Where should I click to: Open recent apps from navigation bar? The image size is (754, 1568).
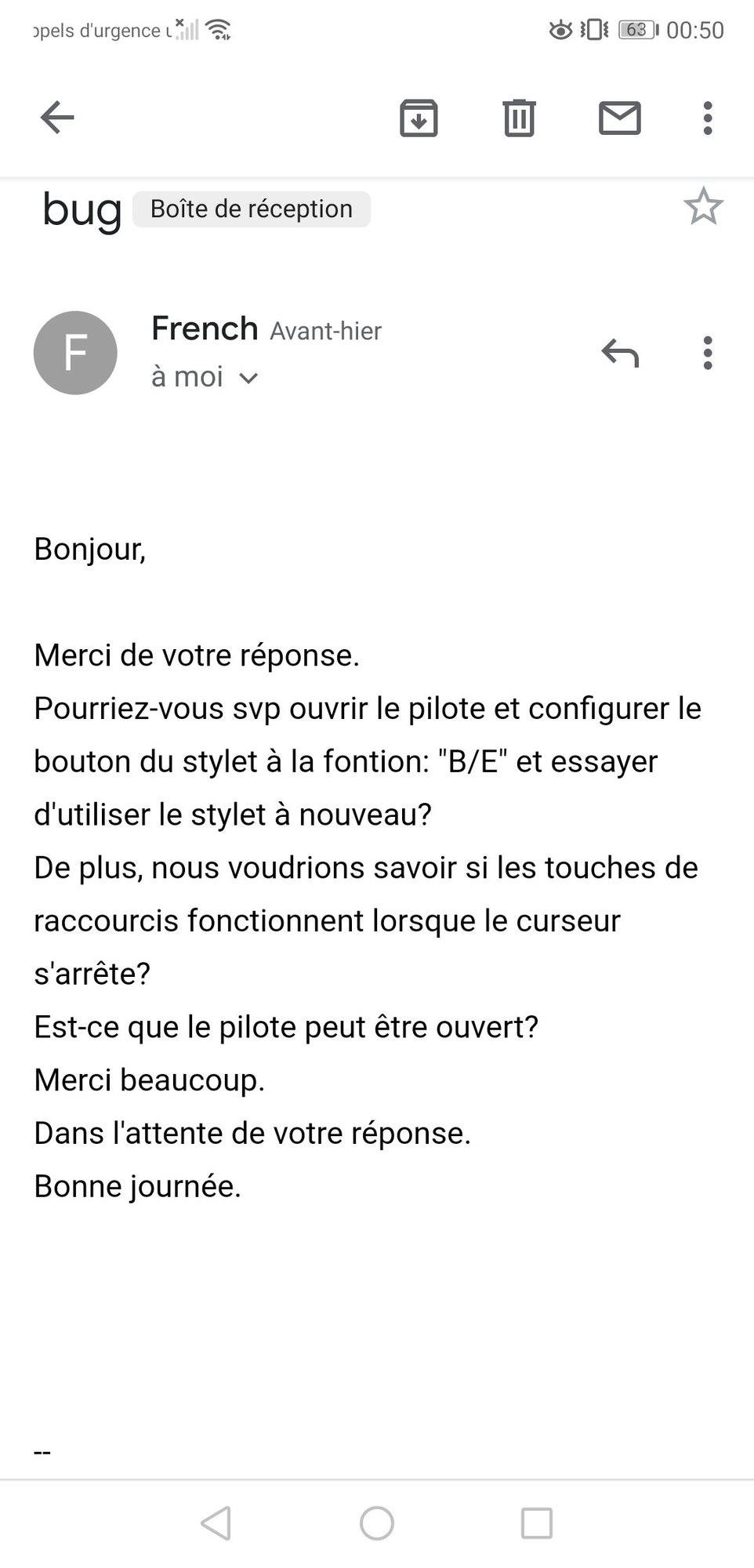click(x=537, y=1523)
